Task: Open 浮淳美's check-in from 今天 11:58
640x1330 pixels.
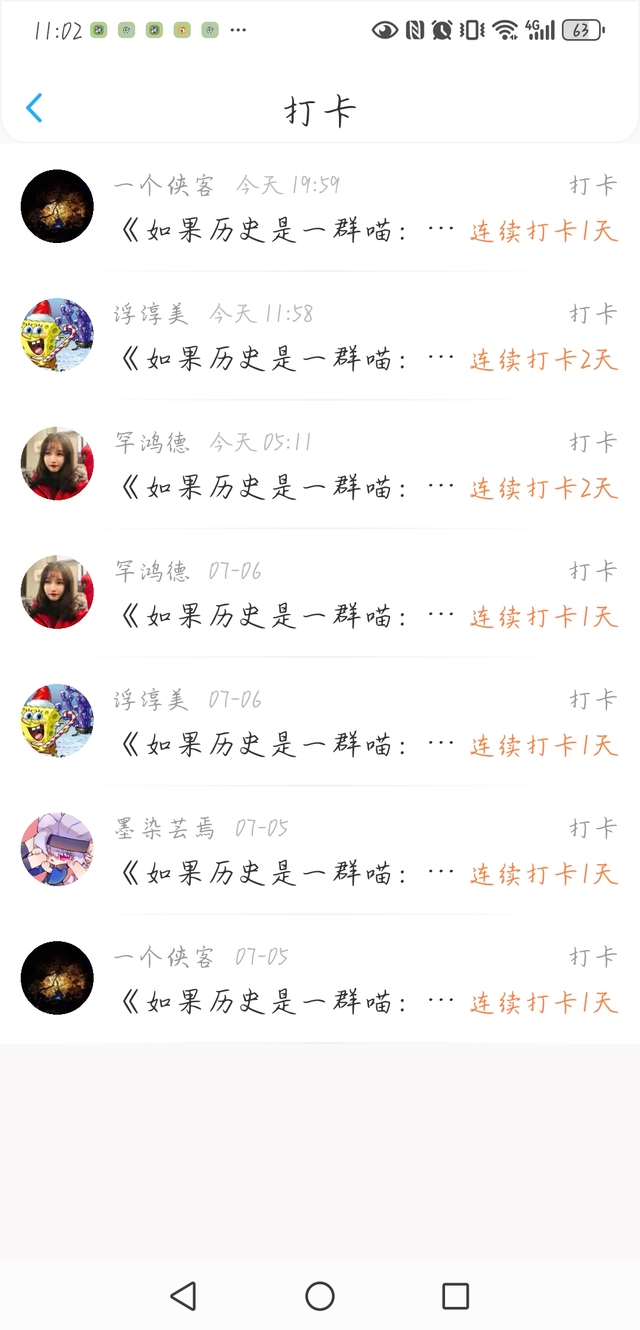Action: [320, 335]
